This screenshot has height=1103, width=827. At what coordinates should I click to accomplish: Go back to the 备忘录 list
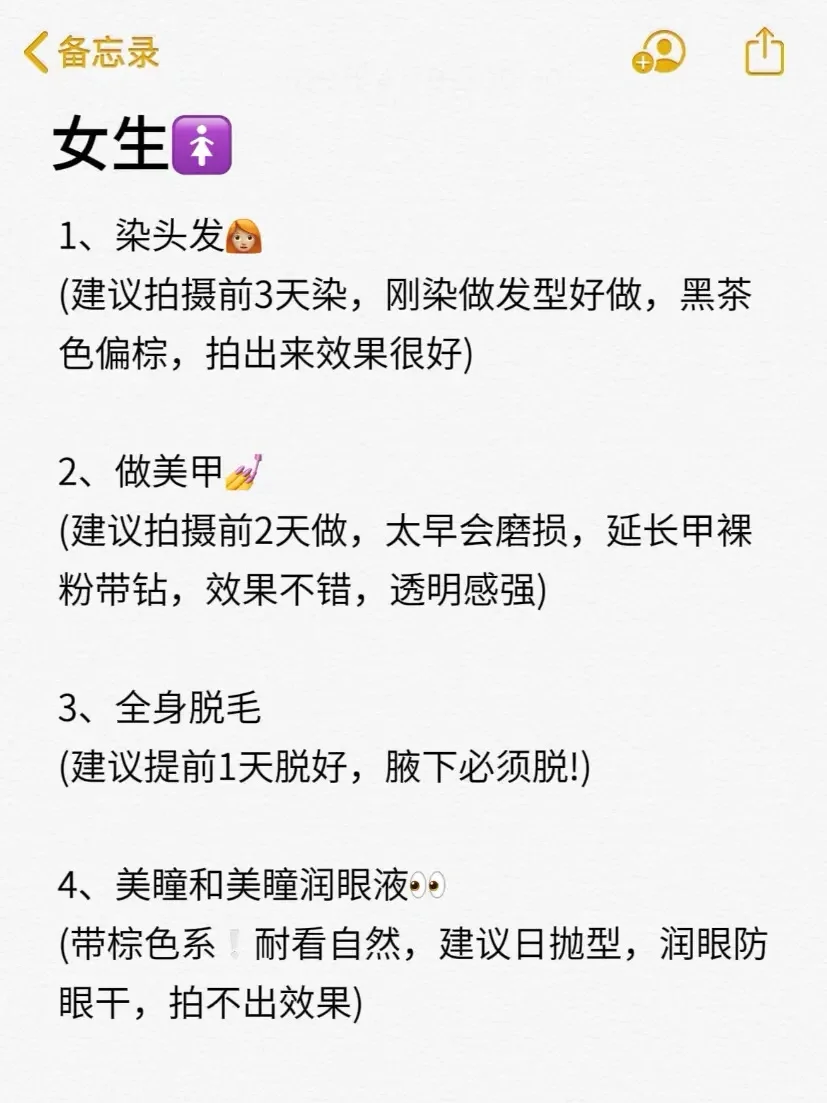coord(90,52)
